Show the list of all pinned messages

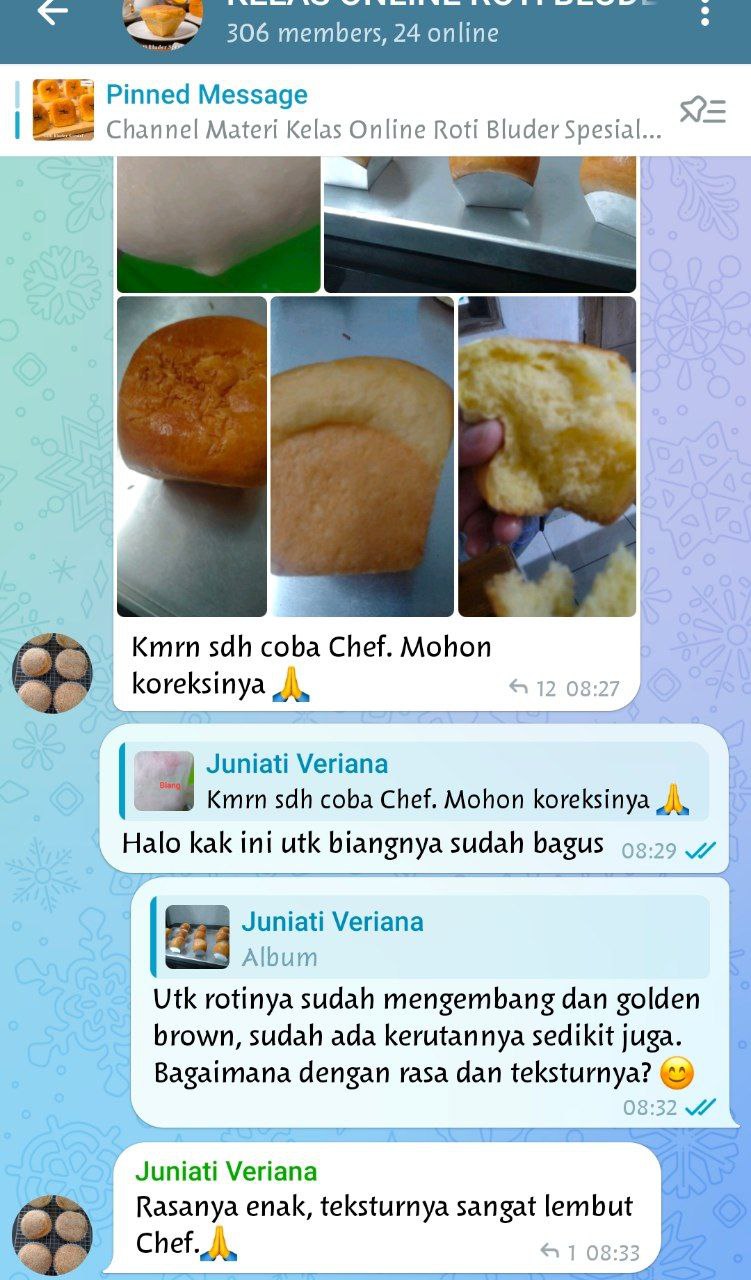click(x=702, y=111)
